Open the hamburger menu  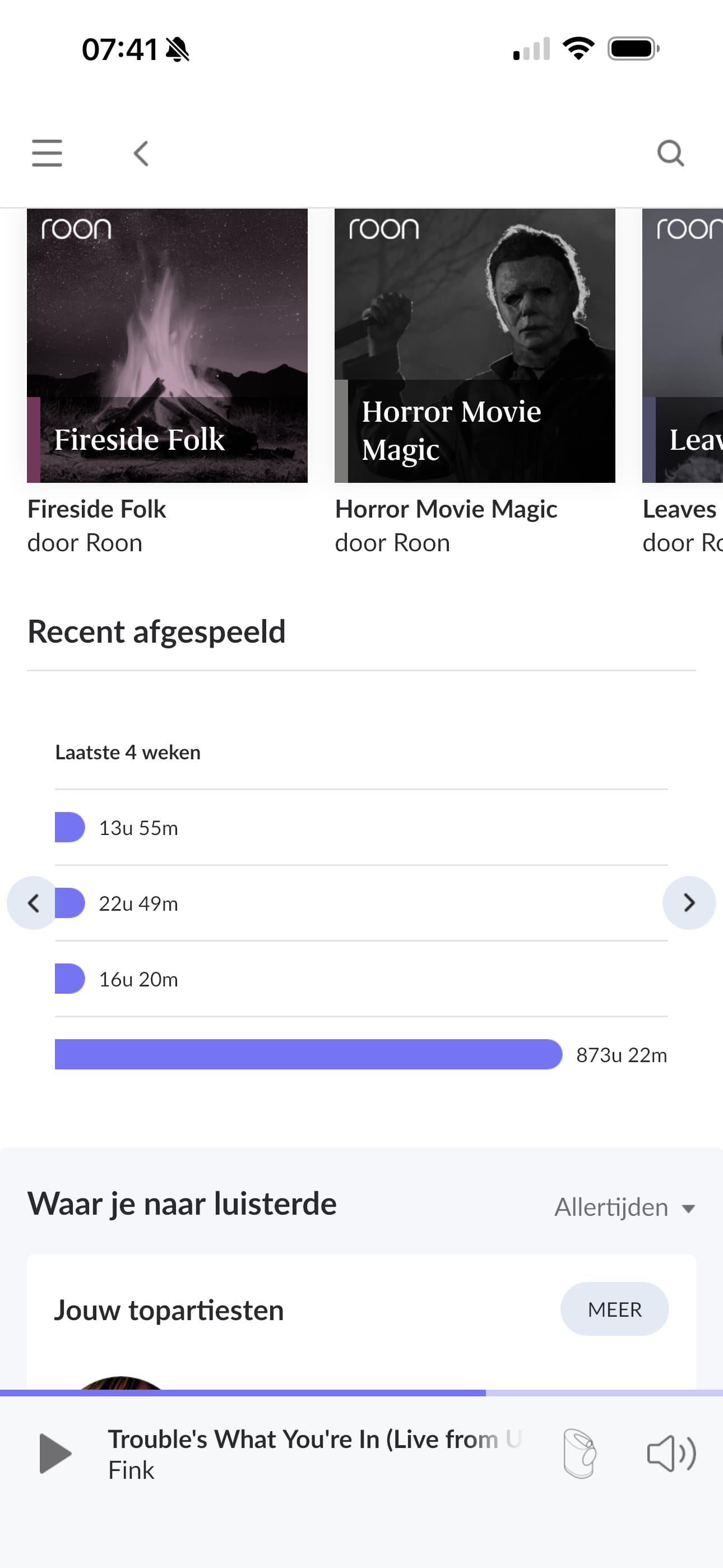(x=47, y=153)
